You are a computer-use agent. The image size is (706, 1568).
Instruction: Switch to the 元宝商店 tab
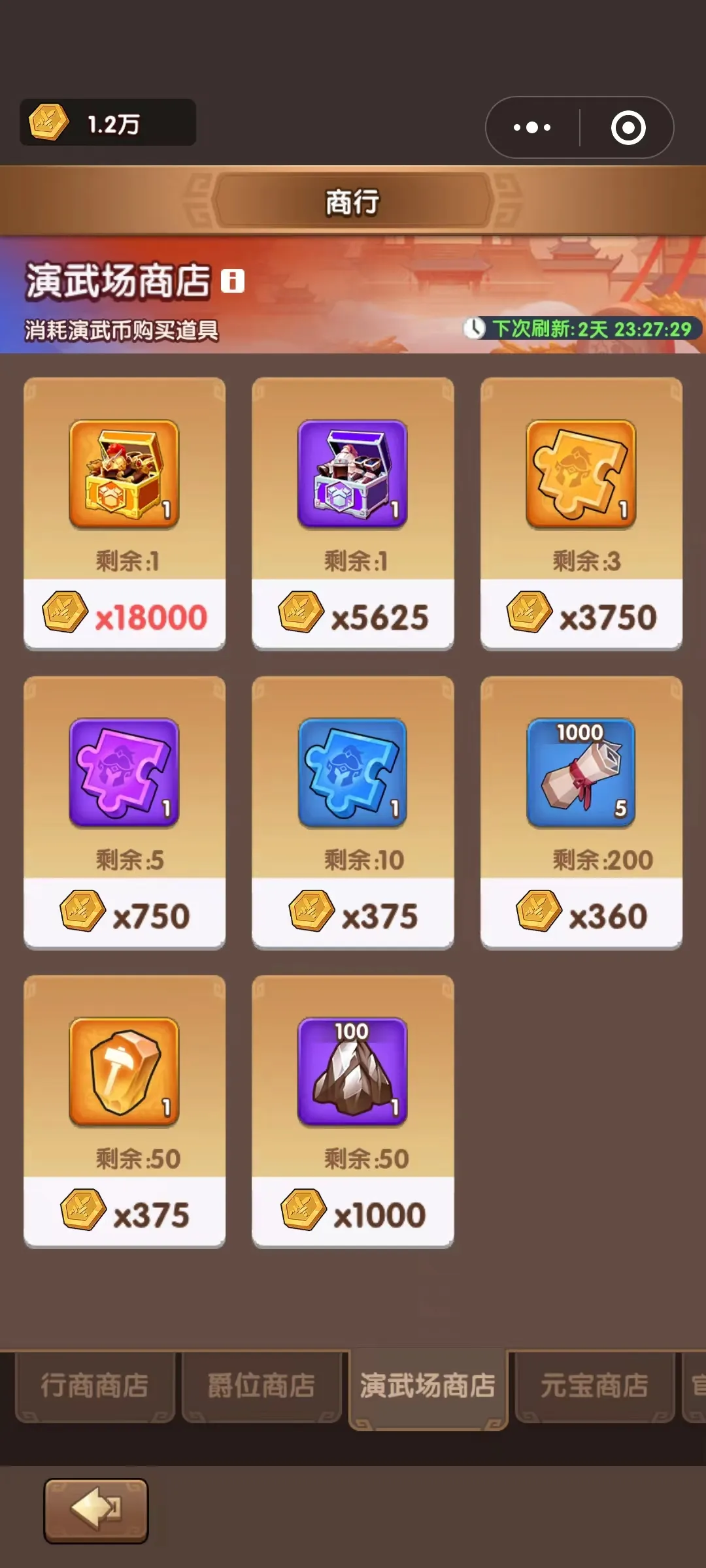(x=594, y=1386)
